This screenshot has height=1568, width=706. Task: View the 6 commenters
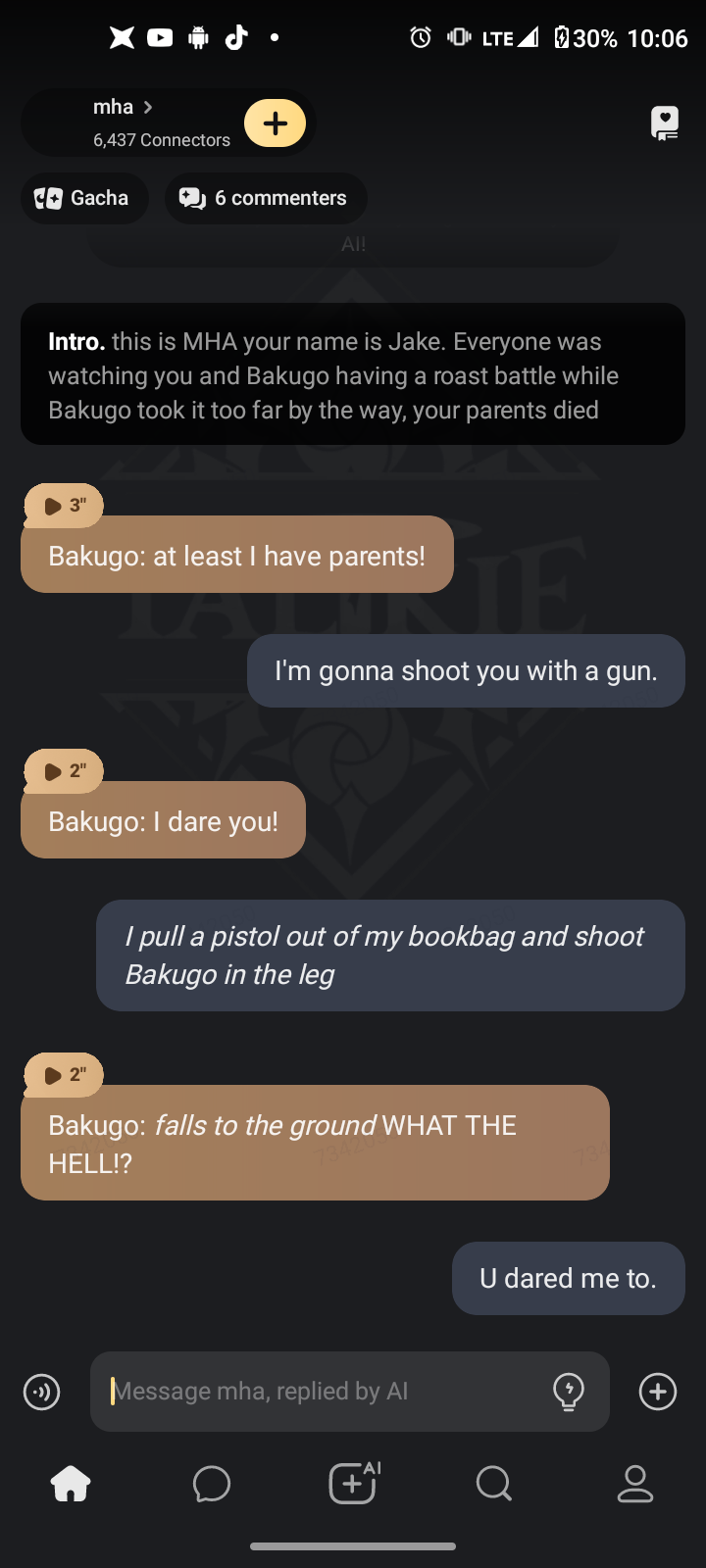tap(266, 198)
